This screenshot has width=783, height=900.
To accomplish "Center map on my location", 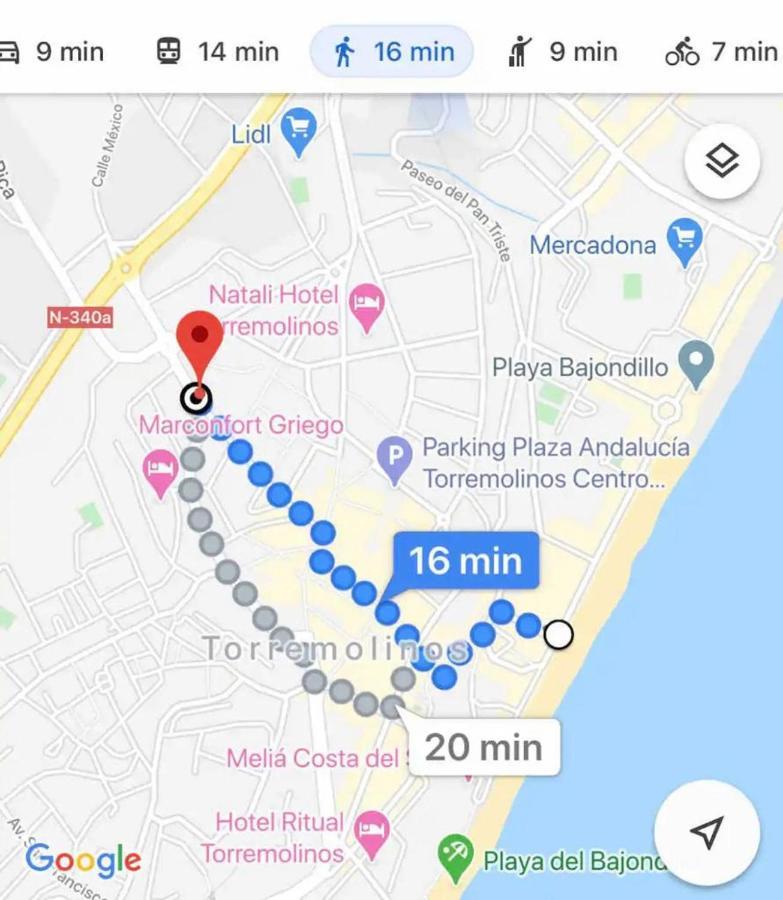I will [707, 832].
